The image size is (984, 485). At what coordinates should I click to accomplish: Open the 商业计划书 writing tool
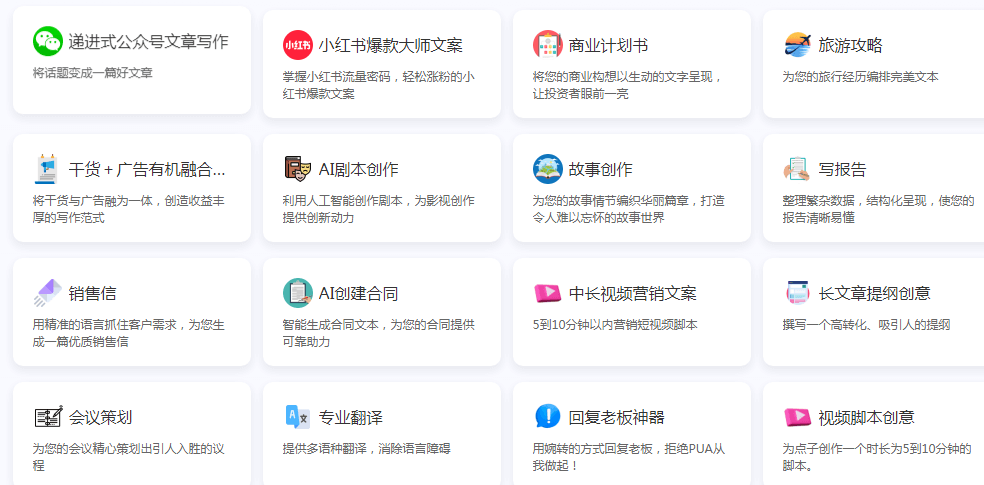point(631,64)
